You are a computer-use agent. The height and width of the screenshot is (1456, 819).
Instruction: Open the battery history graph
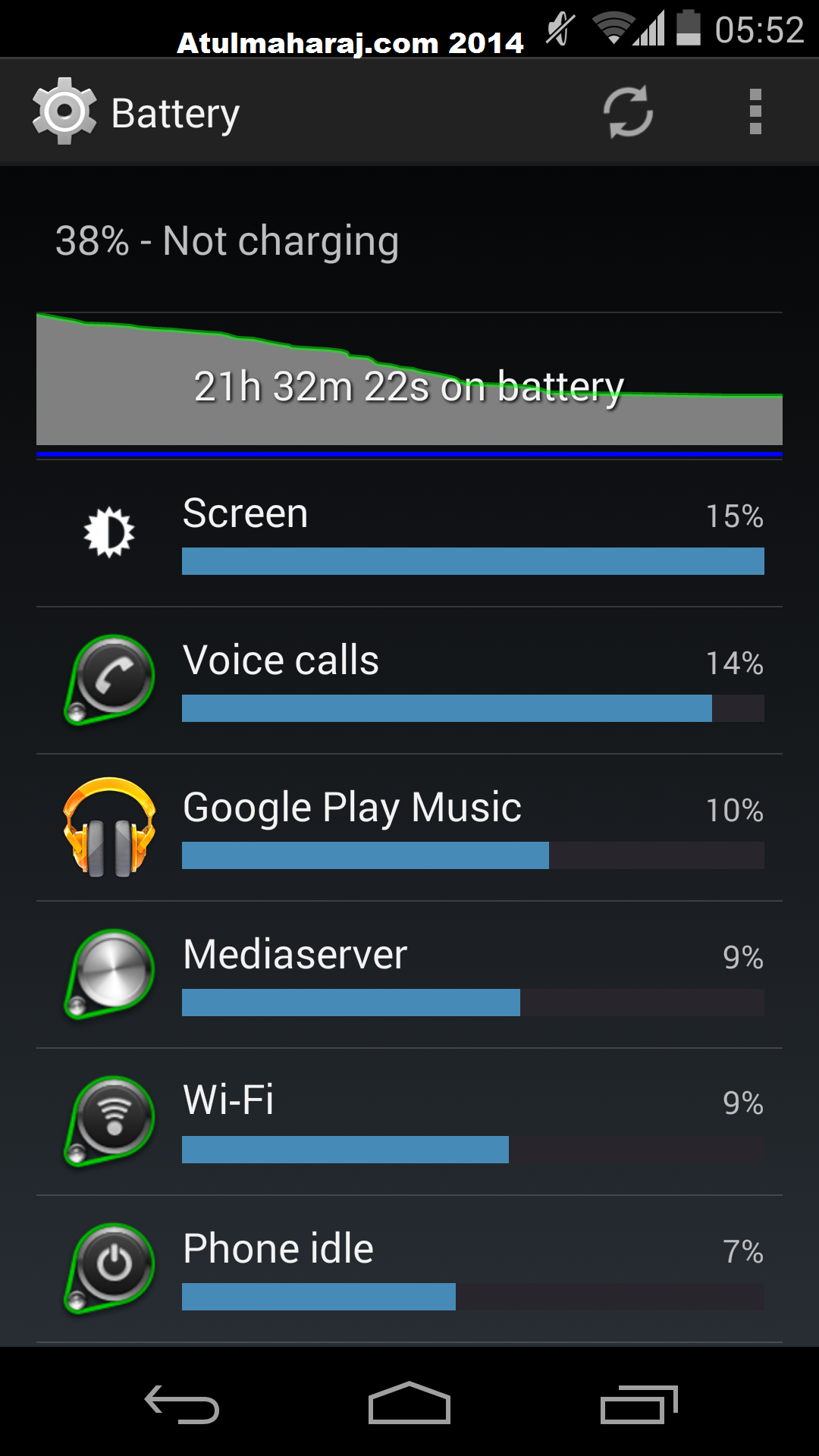point(409,384)
